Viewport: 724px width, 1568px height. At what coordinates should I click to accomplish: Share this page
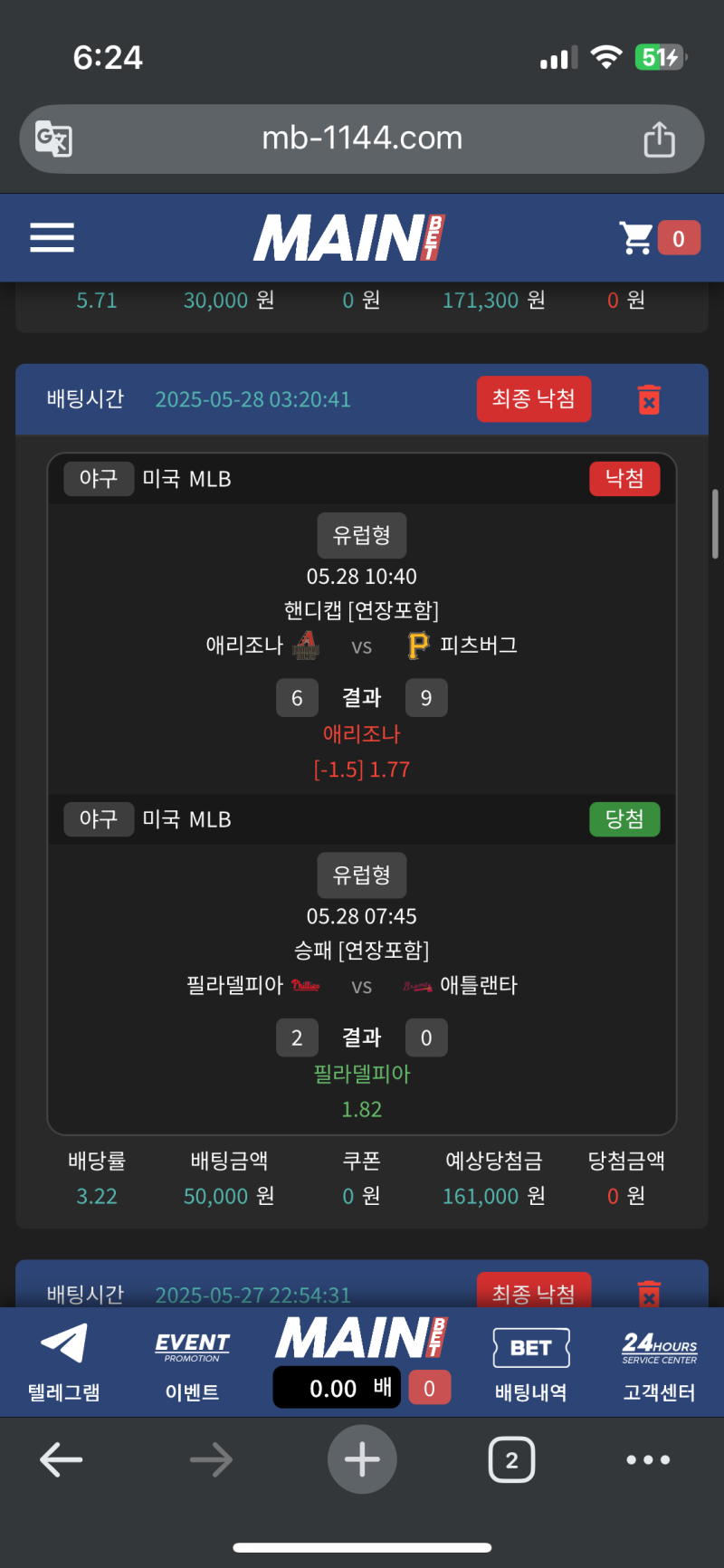point(659,139)
